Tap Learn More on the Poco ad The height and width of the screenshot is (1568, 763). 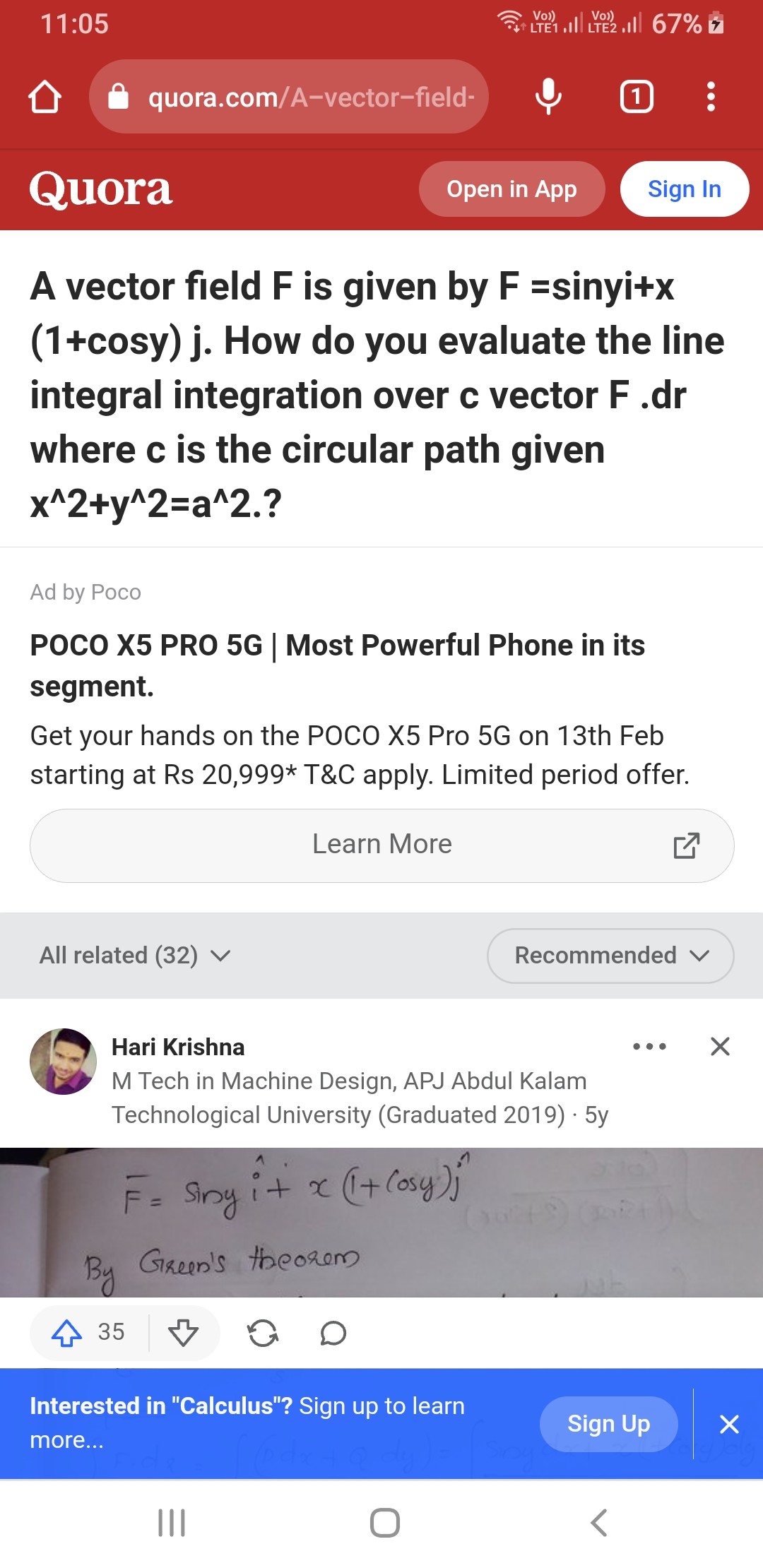[381, 845]
